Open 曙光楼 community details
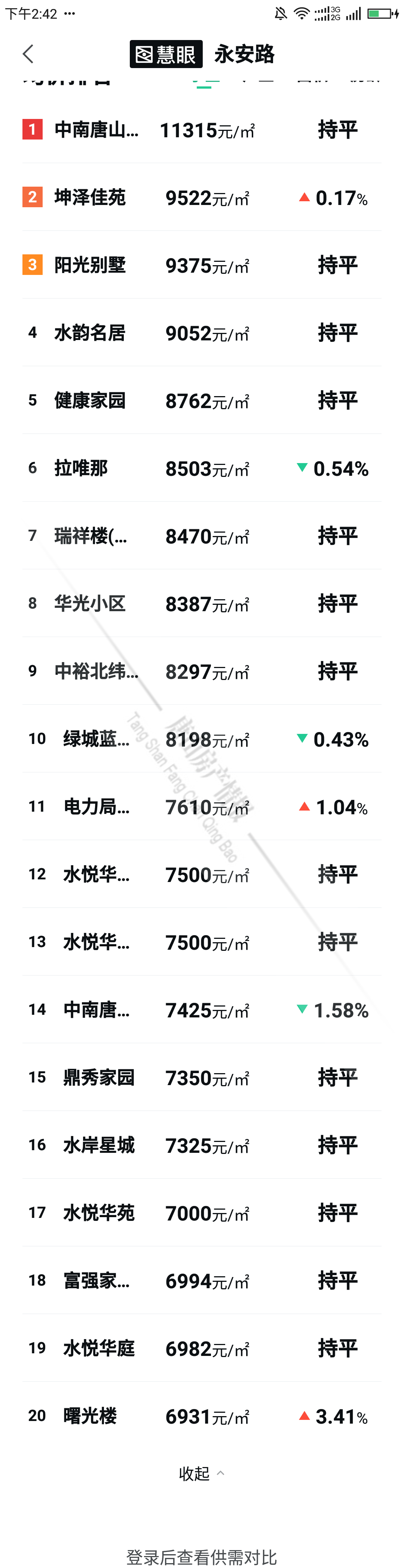Screen dimensions: 404x1568 [x=90, y=1415]
